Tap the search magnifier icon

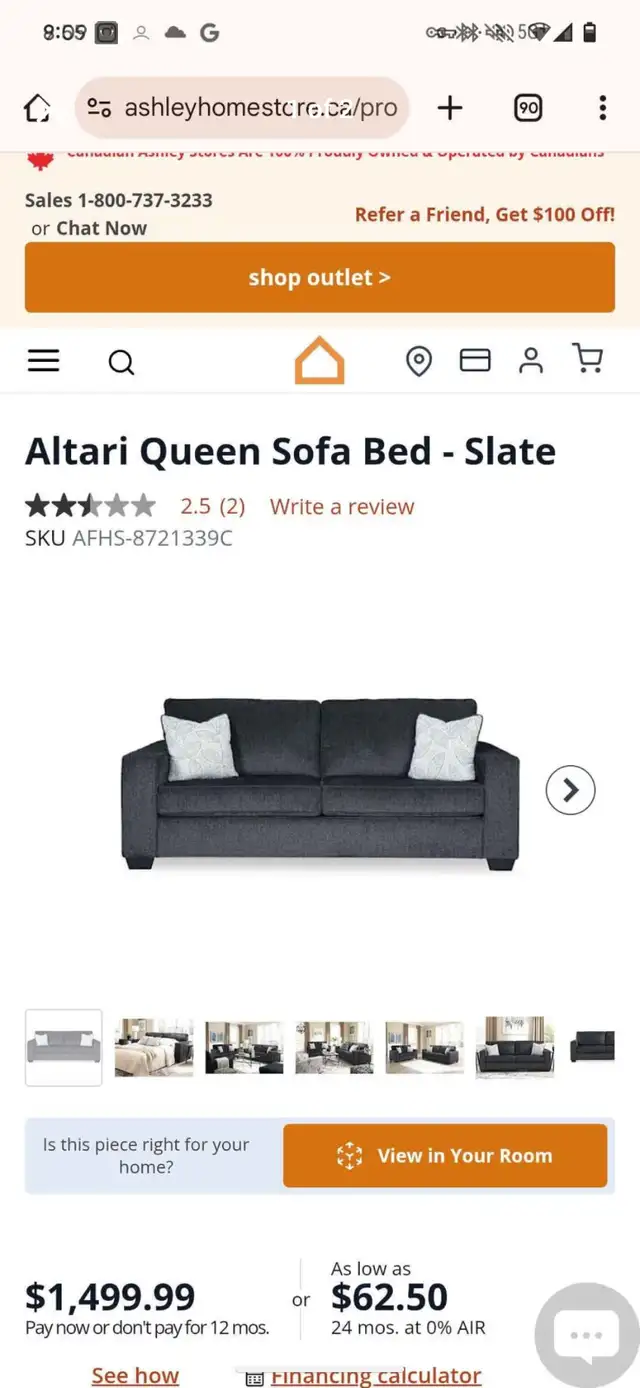coord(121,362)
